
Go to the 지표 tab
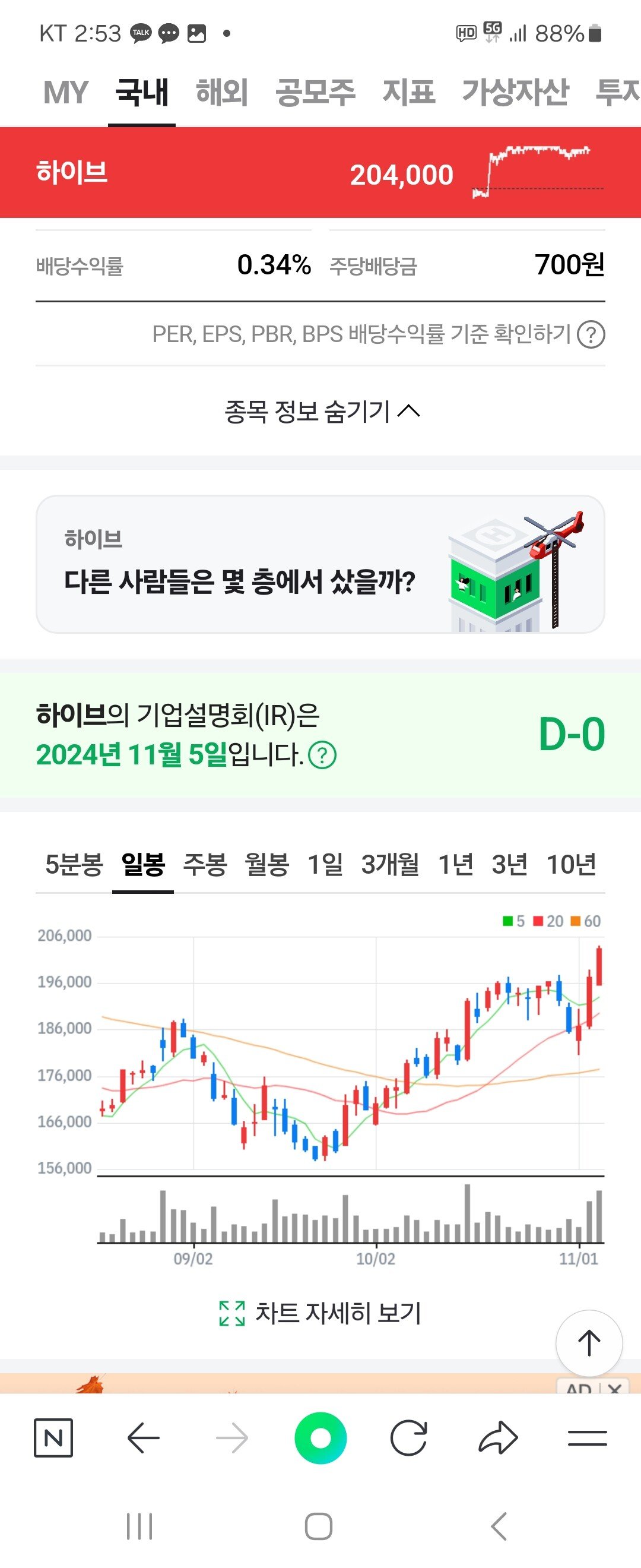click(408, 93)
